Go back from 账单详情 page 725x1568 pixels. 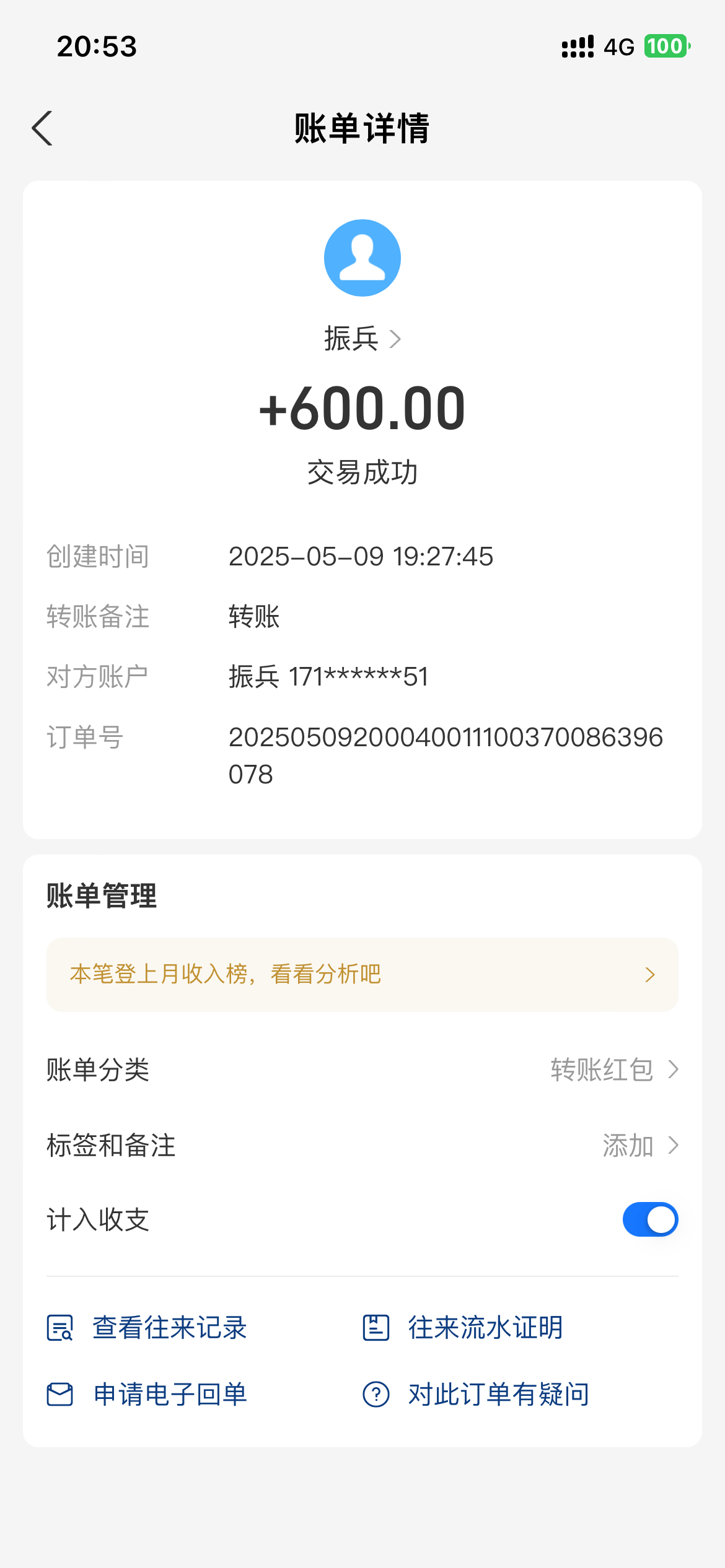click(x=42, y=128)
